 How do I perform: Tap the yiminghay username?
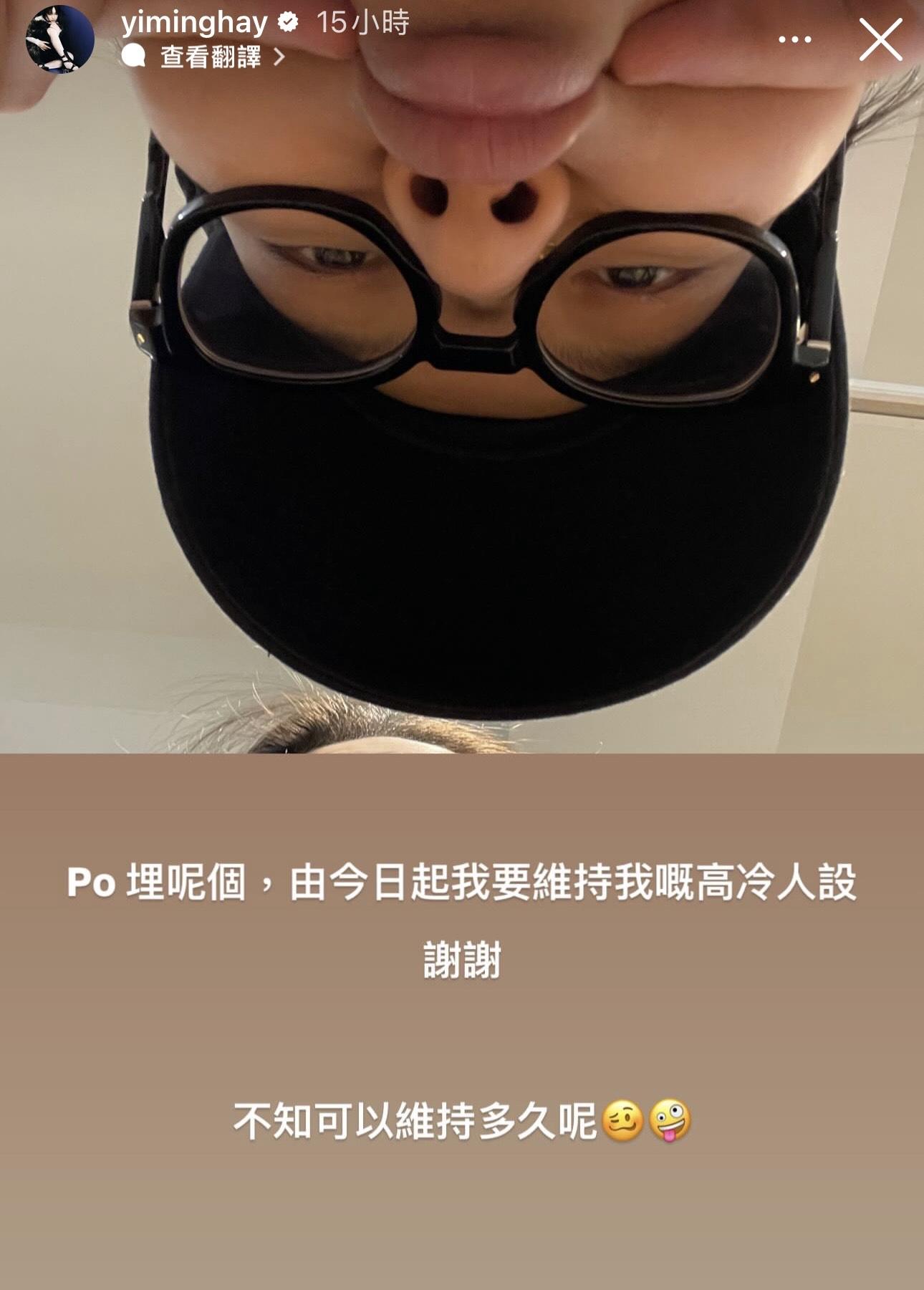[193, 22]
